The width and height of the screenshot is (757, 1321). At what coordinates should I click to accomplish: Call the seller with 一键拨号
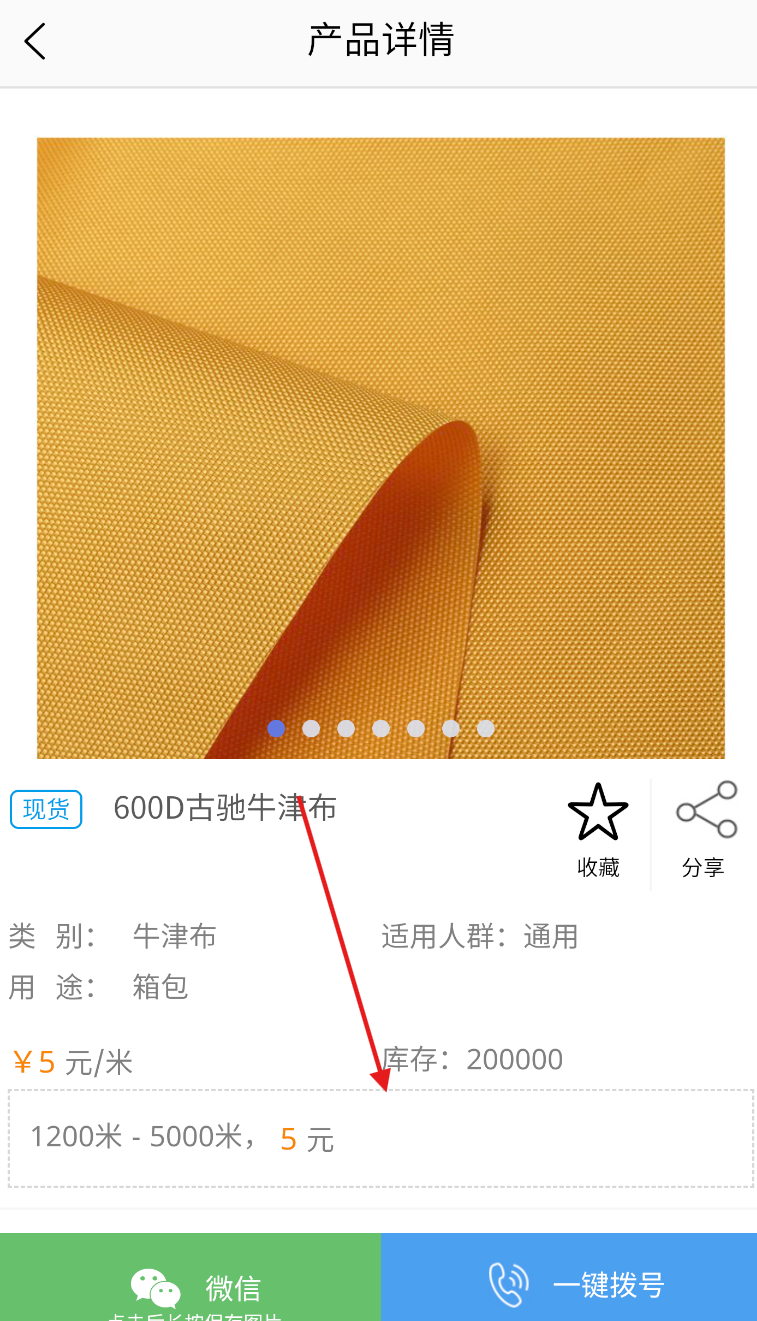tap(569, 1284)
